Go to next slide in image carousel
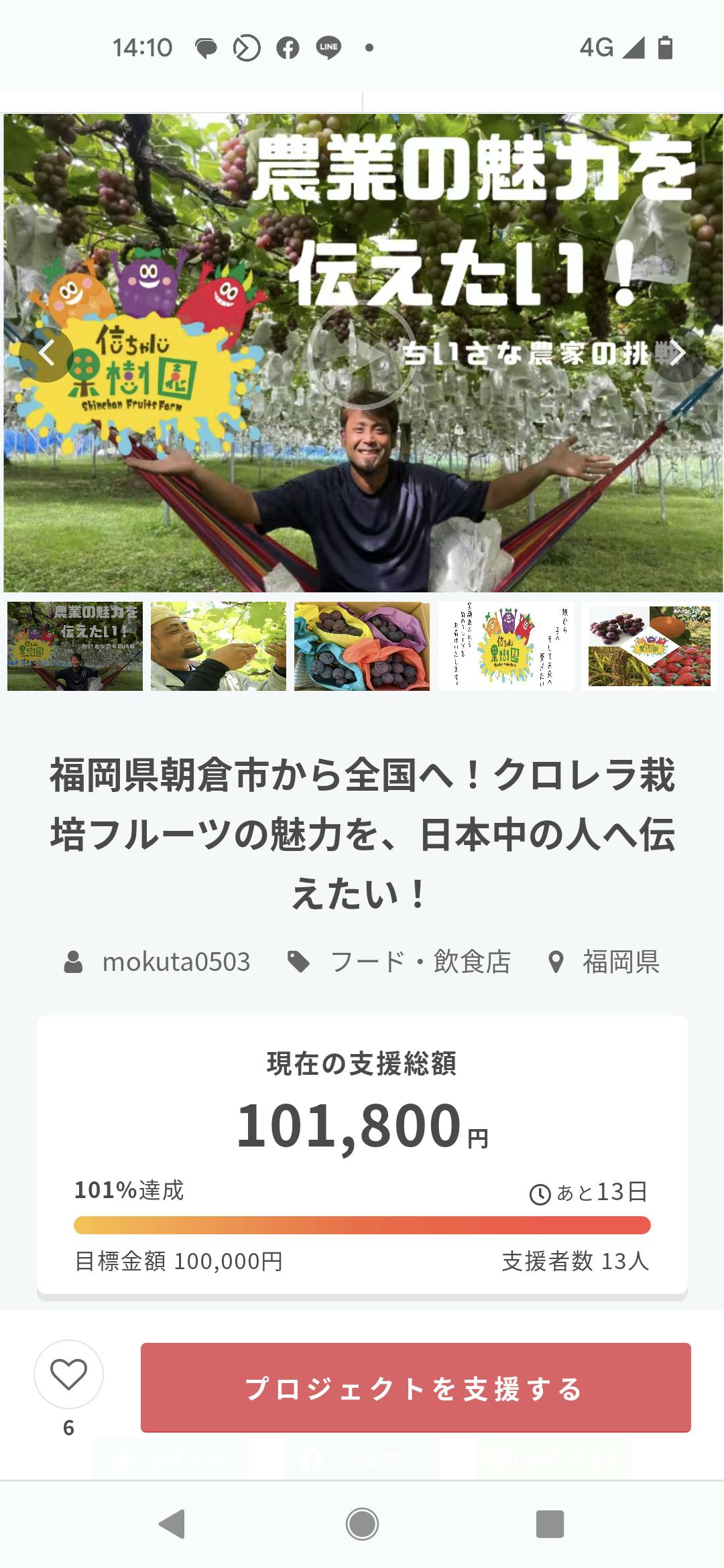 [678, 354]
